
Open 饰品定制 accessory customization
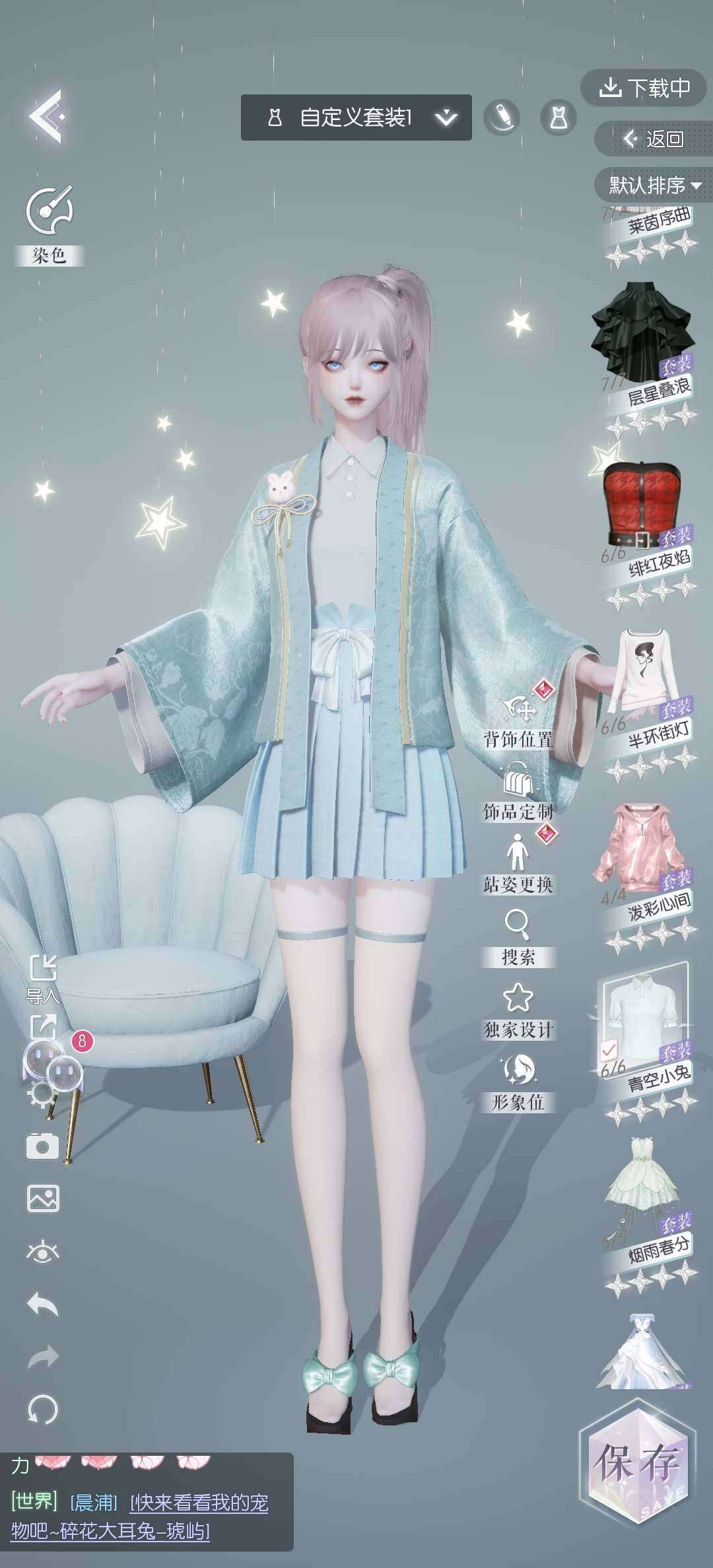518,792
